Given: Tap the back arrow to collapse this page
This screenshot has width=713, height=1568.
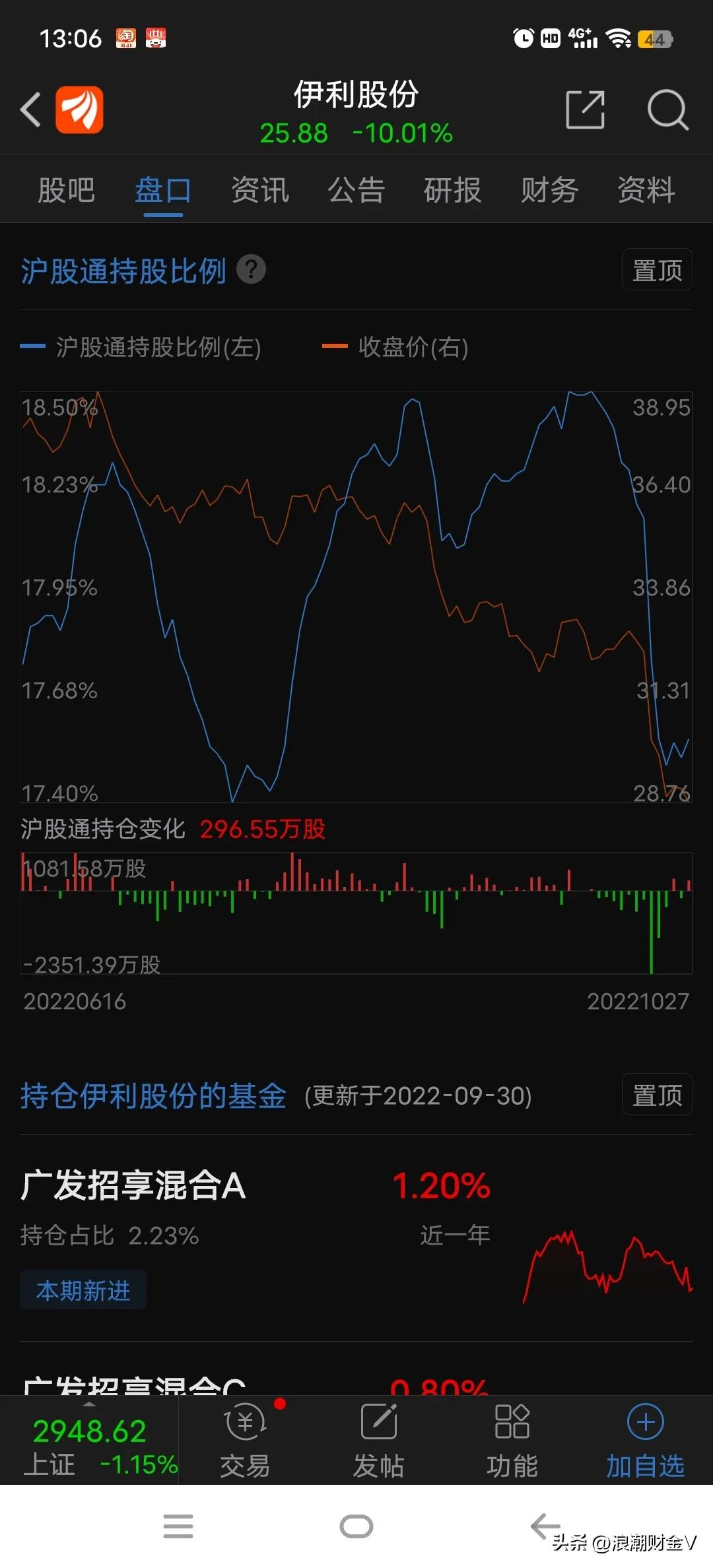Looking at the screenshot, I should click(29, 109).
